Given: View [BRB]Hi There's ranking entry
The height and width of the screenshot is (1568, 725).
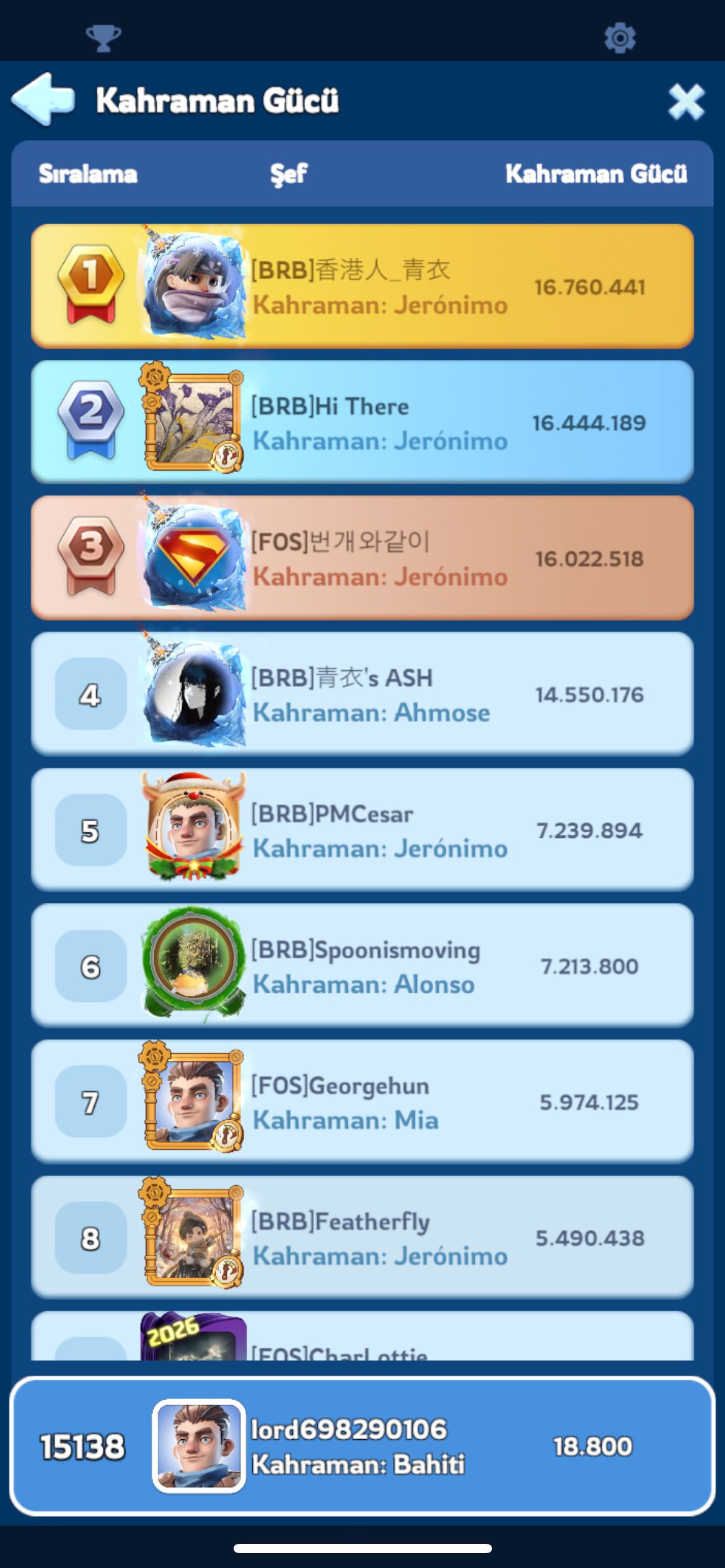Looking at the screenshot, I should [362, 422].
